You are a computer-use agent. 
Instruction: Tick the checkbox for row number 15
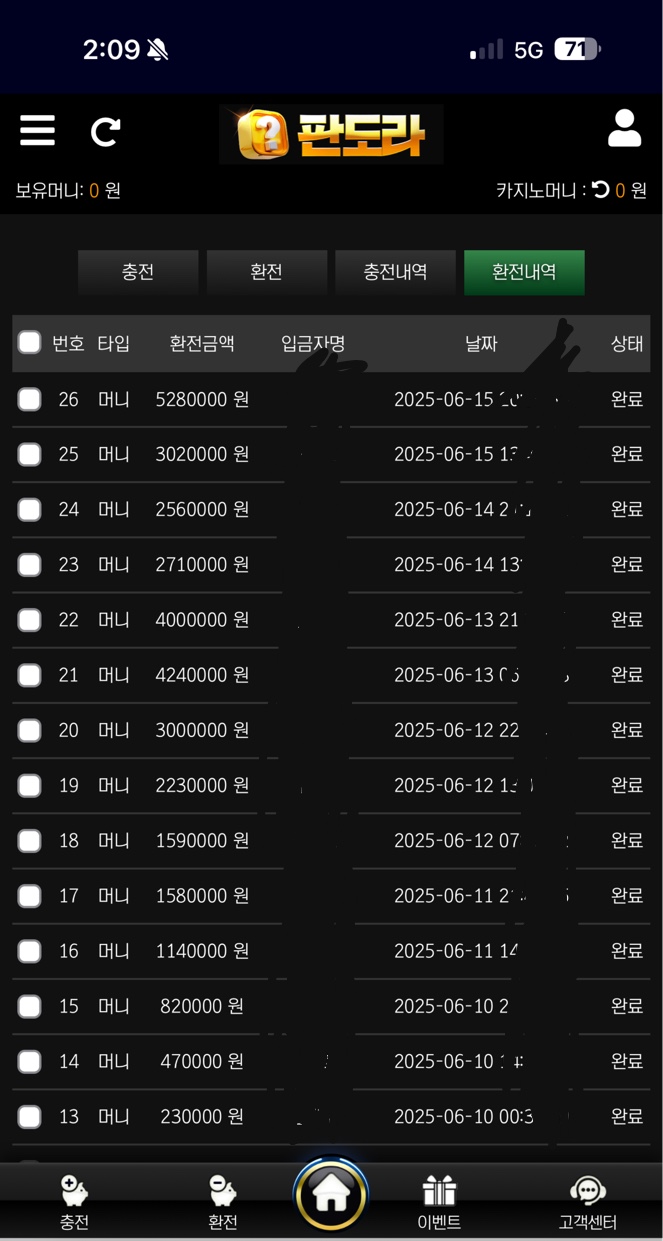(x=30, y=1007)
